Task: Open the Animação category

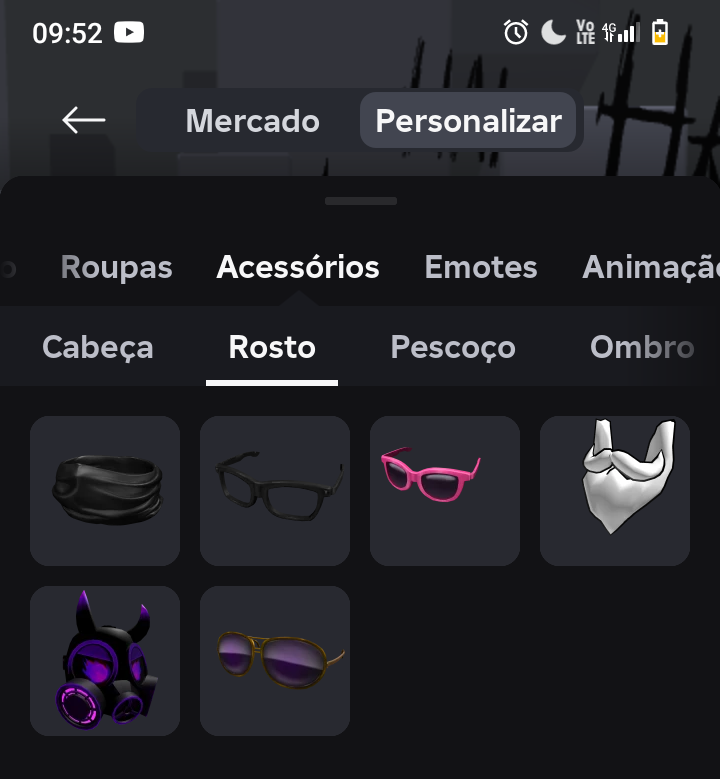Action: (x=652, y=267)
